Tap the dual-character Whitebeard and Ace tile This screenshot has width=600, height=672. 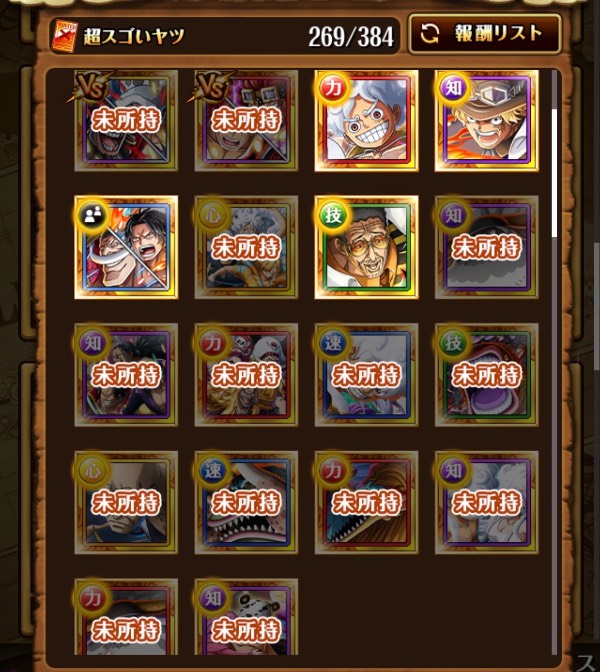pyautogui.click(x=126, y=247)
